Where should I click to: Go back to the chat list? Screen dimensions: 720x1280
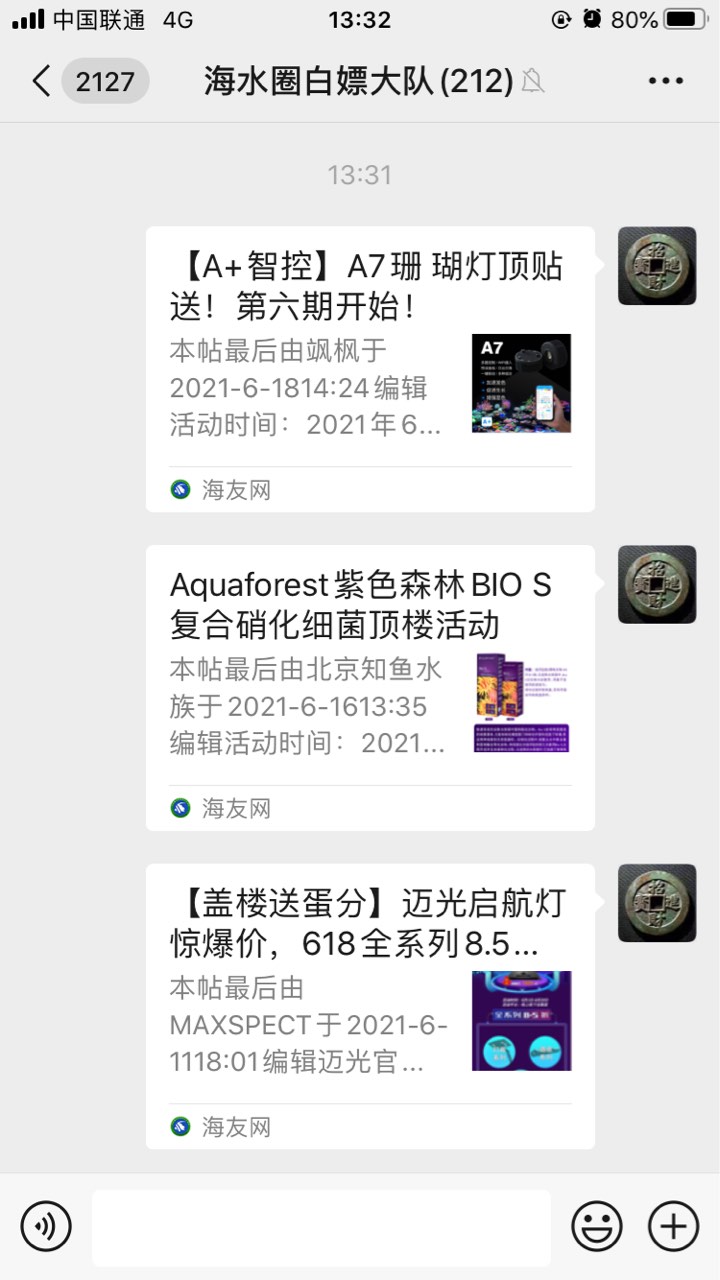pos(42,81)
